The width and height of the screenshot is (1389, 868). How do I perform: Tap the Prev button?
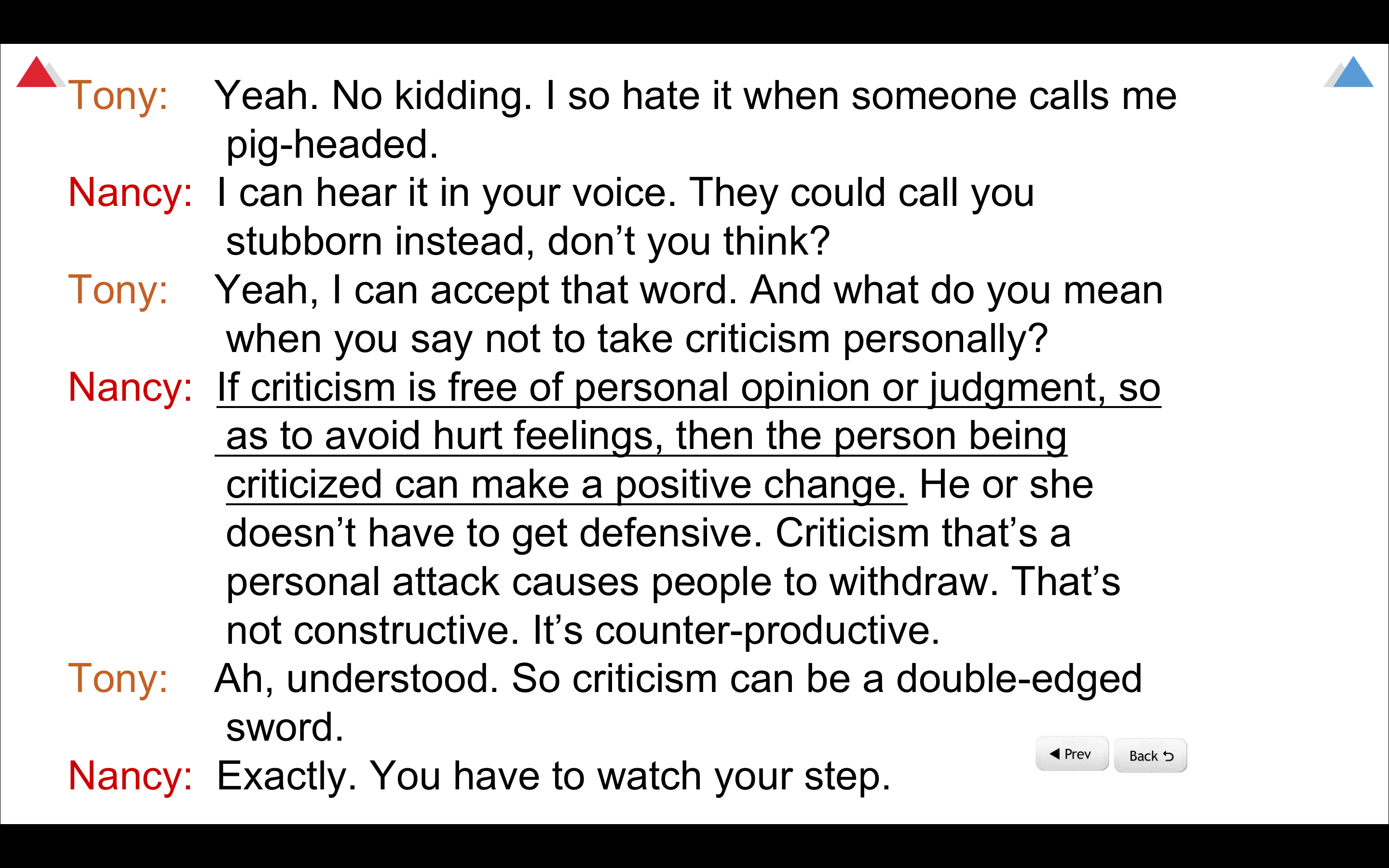click(1071, 754)
